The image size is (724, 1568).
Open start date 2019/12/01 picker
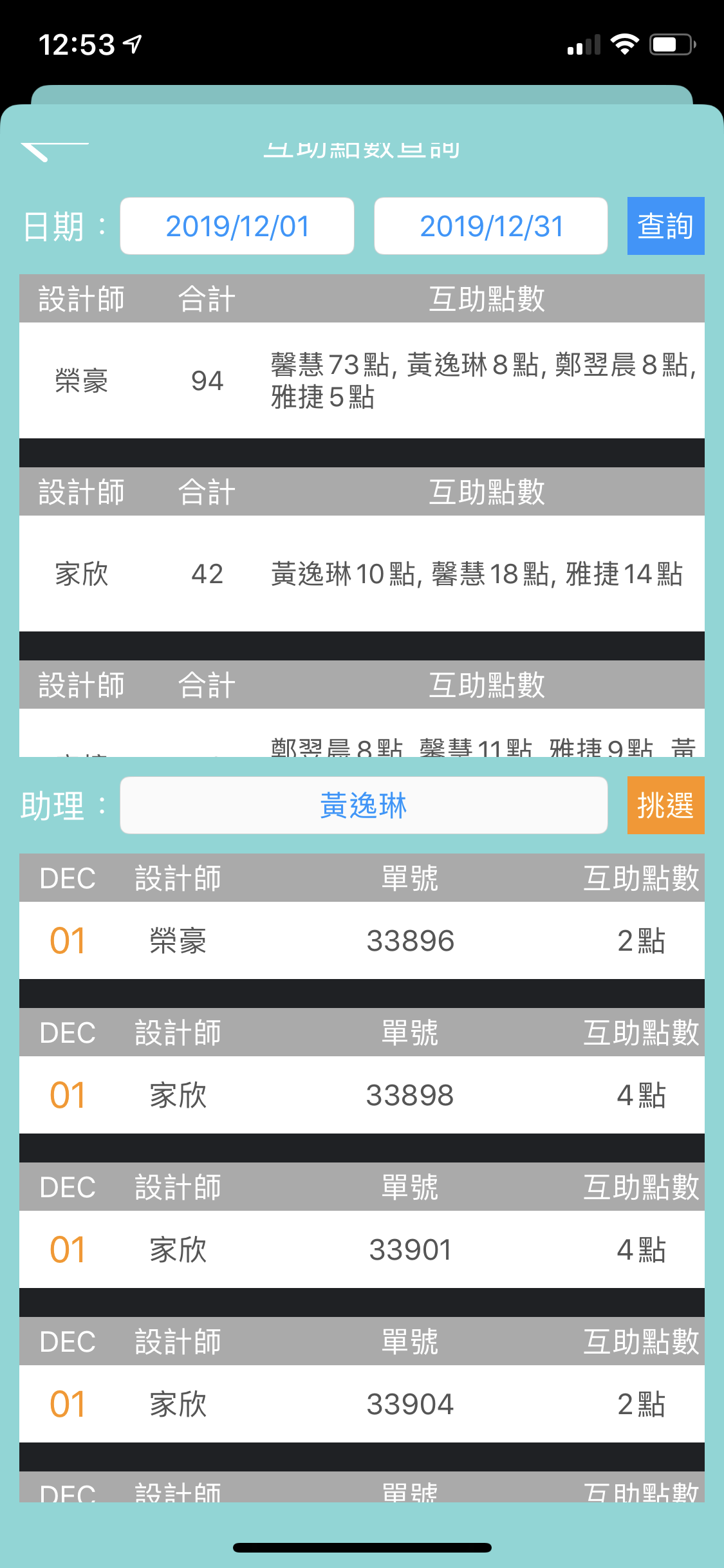pos(237,226)
